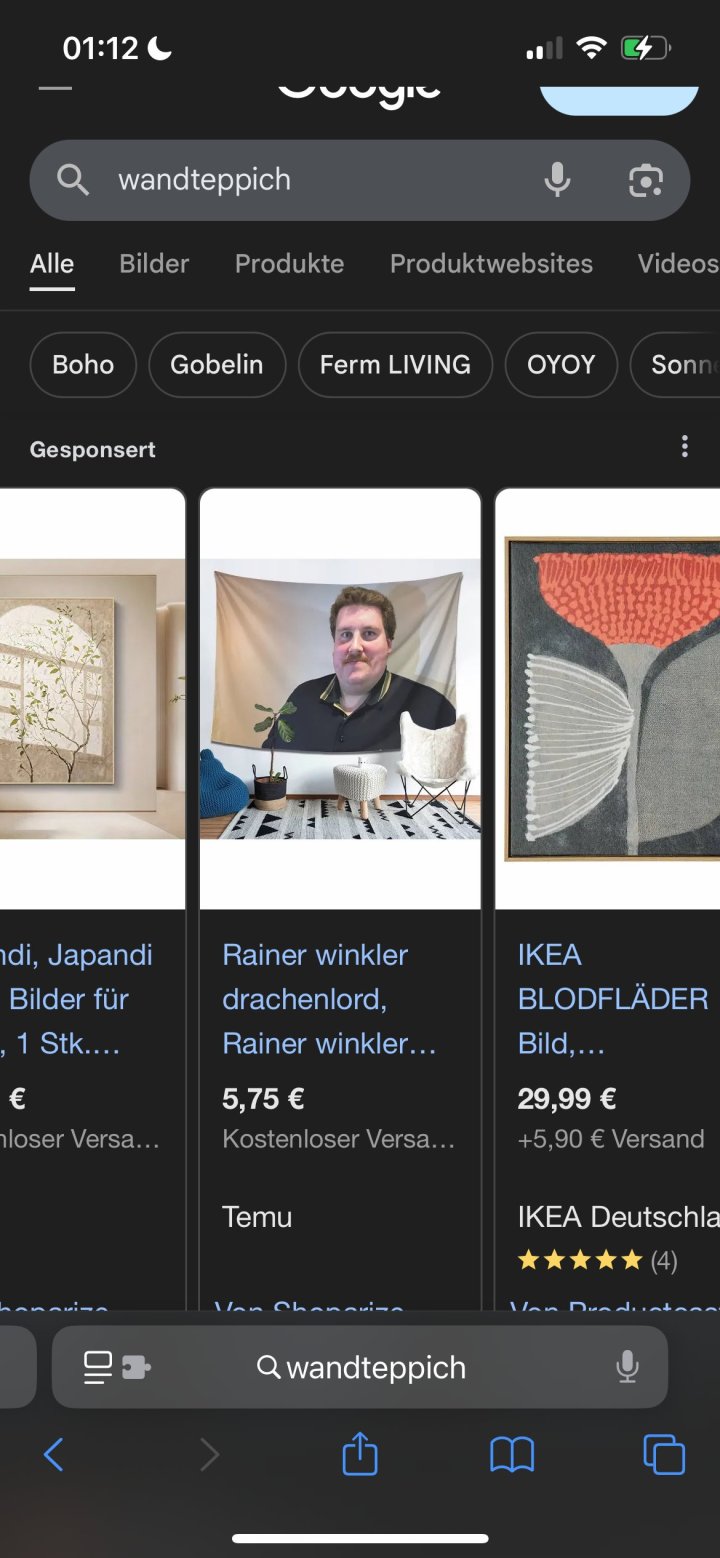Screen dimensions: 720x1558
Task: Select the OYOY filter chip
Action: point(561,365)
